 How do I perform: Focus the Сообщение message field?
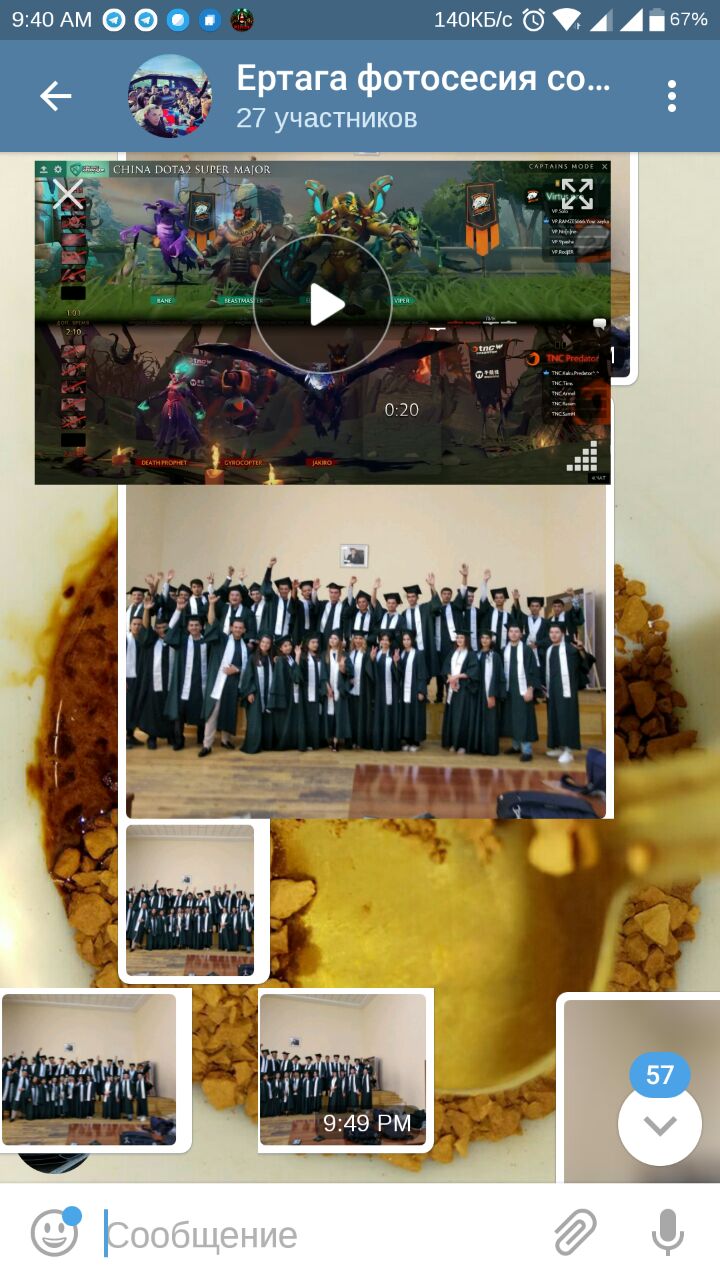pos(320,1235)
